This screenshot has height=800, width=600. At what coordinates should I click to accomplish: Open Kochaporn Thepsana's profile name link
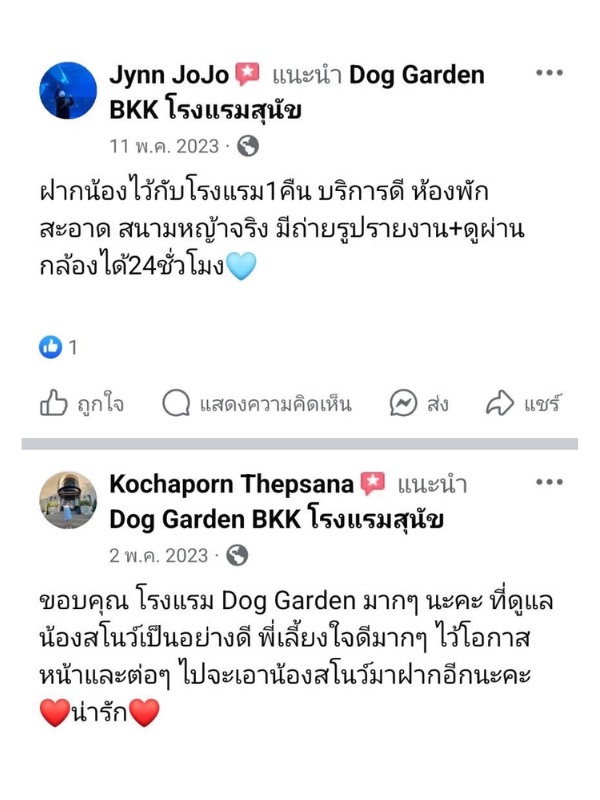[231, 485]
